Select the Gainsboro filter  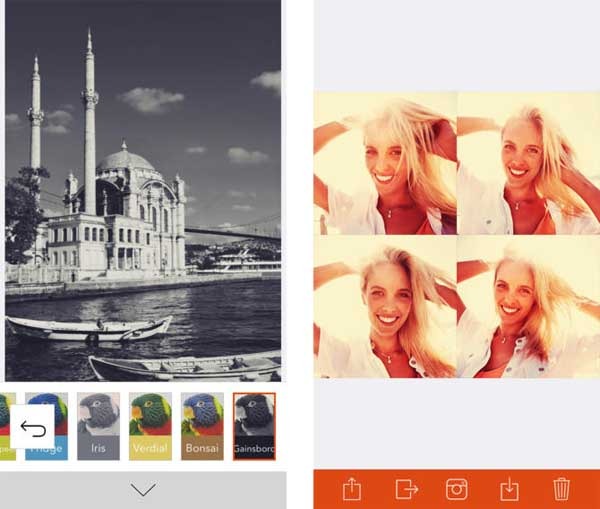(254, 426)
